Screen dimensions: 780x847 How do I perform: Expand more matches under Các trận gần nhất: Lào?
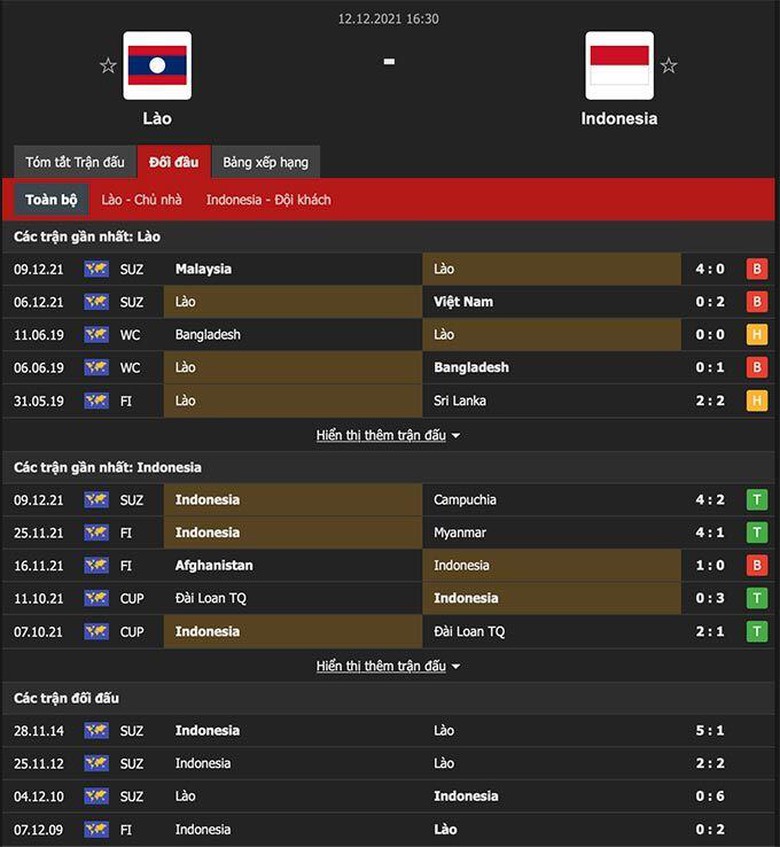(x=388, y=436)
